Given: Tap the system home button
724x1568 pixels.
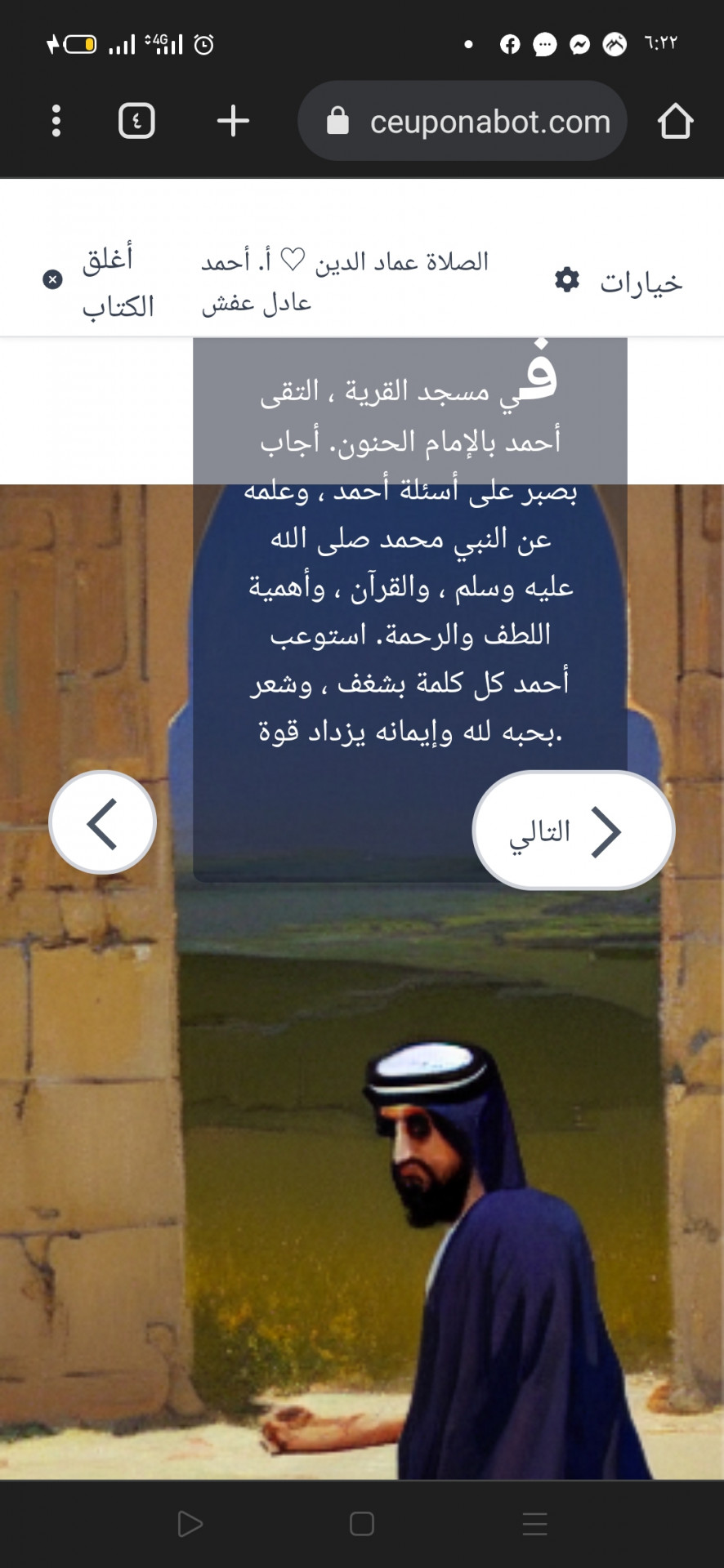Looking at the screenshot, I should [x=361, y=1524].
